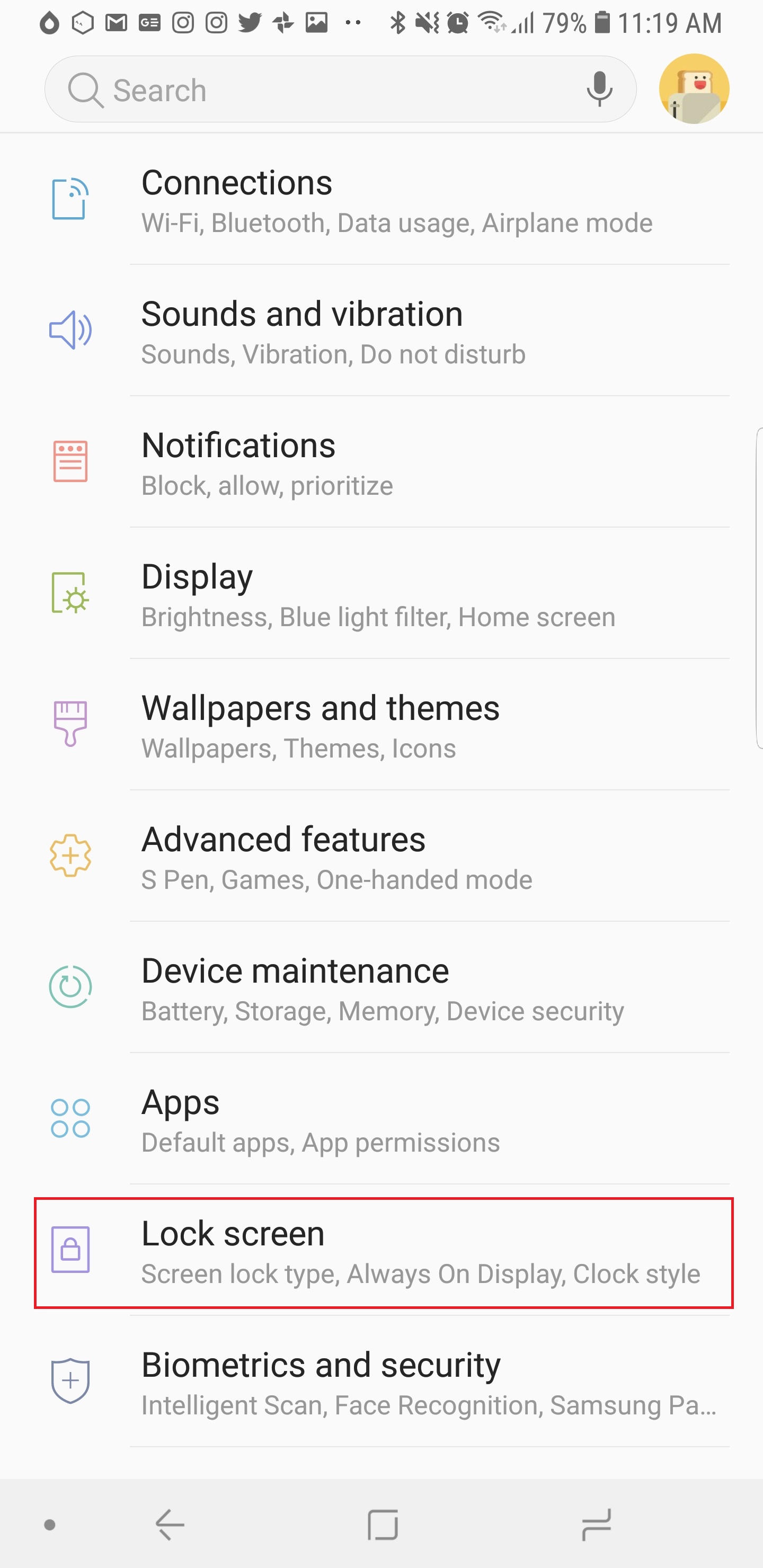The width and height of the screenshot is (763, 1568).
Task: Tap the Search field
Action: click(x=317, y=90)
